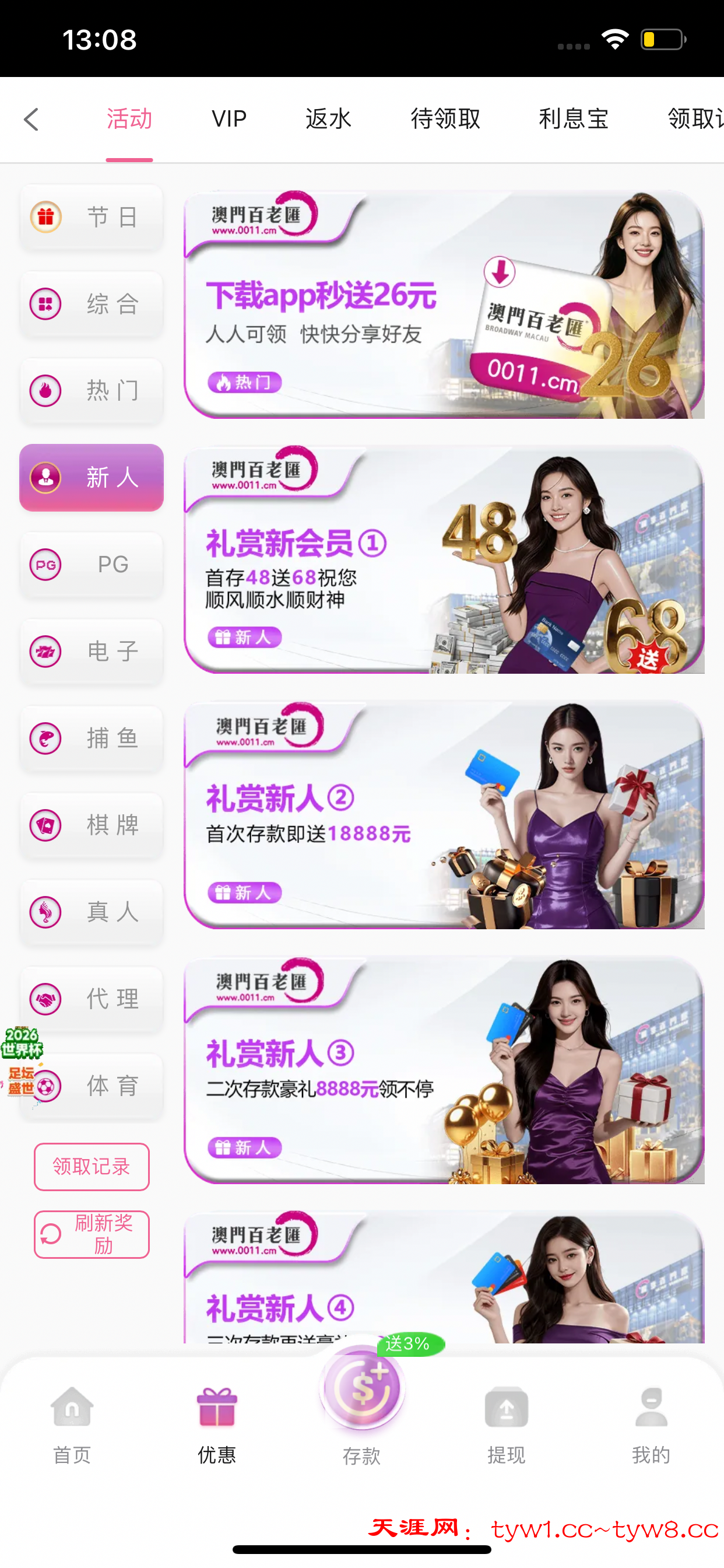Viewport: 724px width, 1568px height.
Task: Open the 电子 category
Action: [x=92, y=652]
